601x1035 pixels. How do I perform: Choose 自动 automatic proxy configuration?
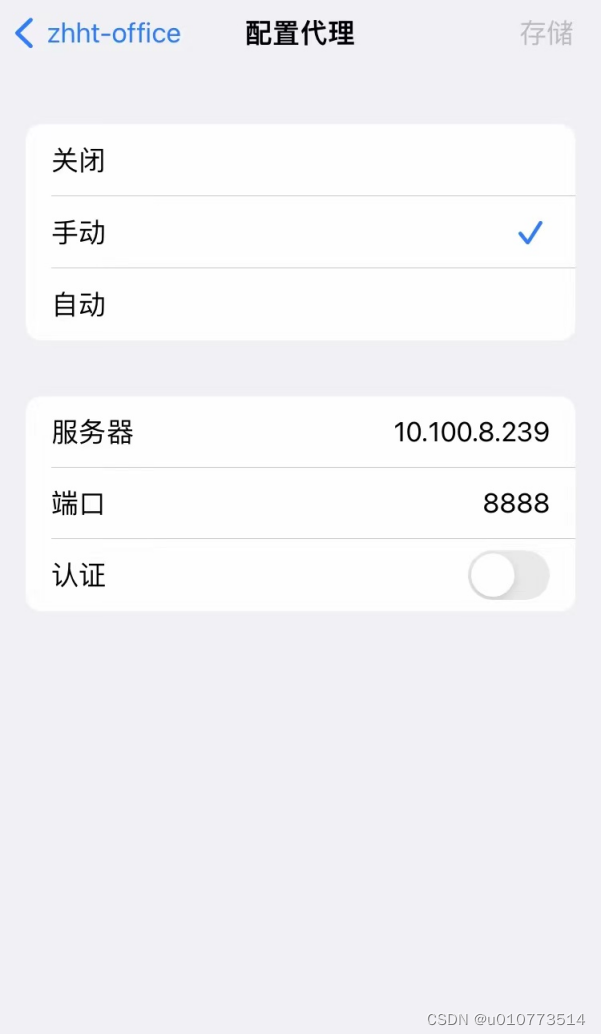301,305
